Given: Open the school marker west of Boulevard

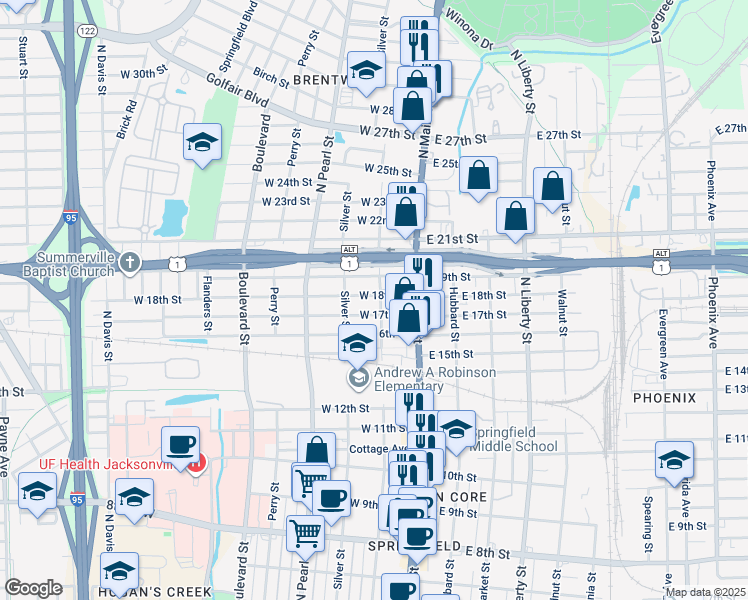Looking at the screenshot, I should click(202, 143).
